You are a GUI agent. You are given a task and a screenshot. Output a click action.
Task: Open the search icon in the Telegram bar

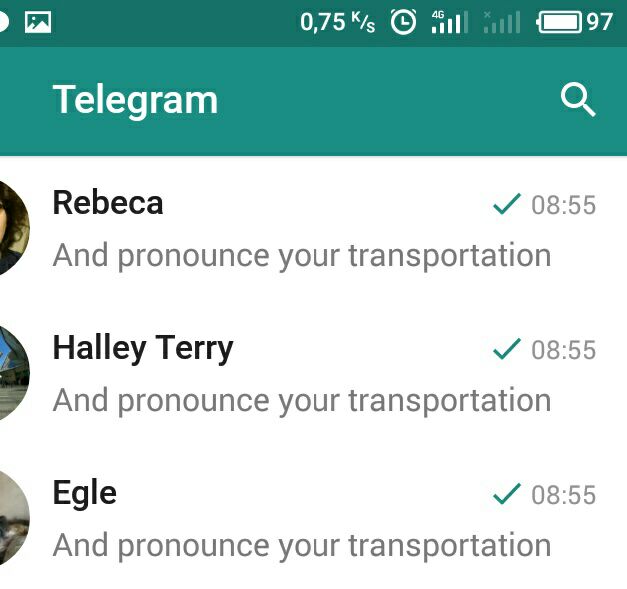[x=578, y=100]
